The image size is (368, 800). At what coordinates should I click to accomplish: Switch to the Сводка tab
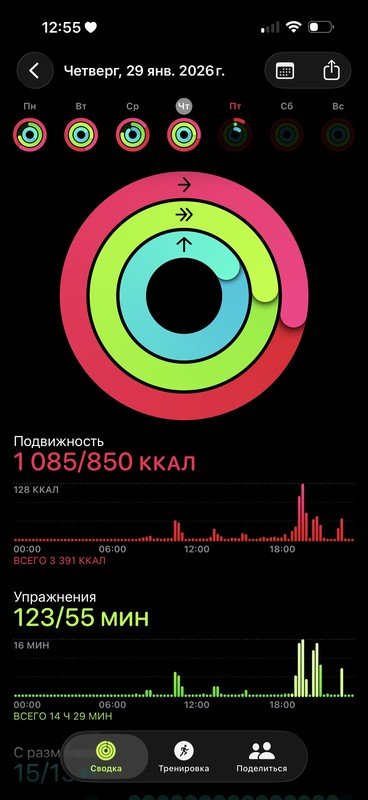pyautogui.click(x=107, y=757)
